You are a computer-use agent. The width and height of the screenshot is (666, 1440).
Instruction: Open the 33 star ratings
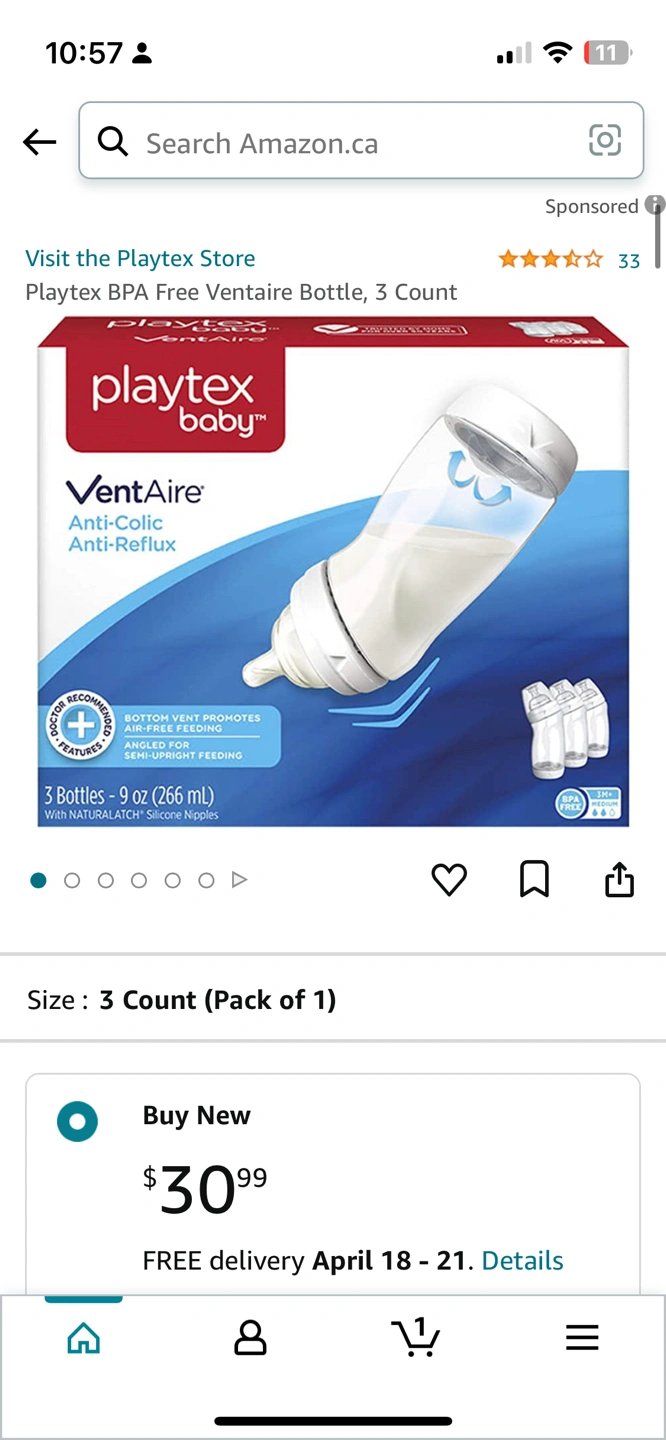point(569,260)
